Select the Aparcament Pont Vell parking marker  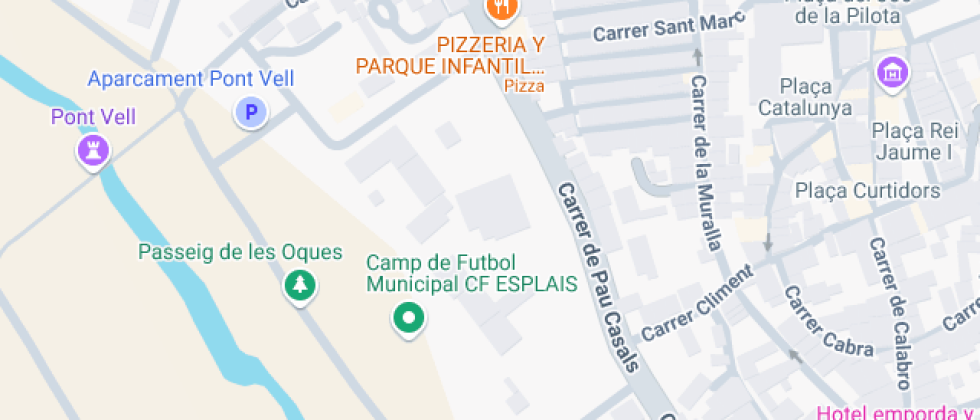tap(252, 112)
